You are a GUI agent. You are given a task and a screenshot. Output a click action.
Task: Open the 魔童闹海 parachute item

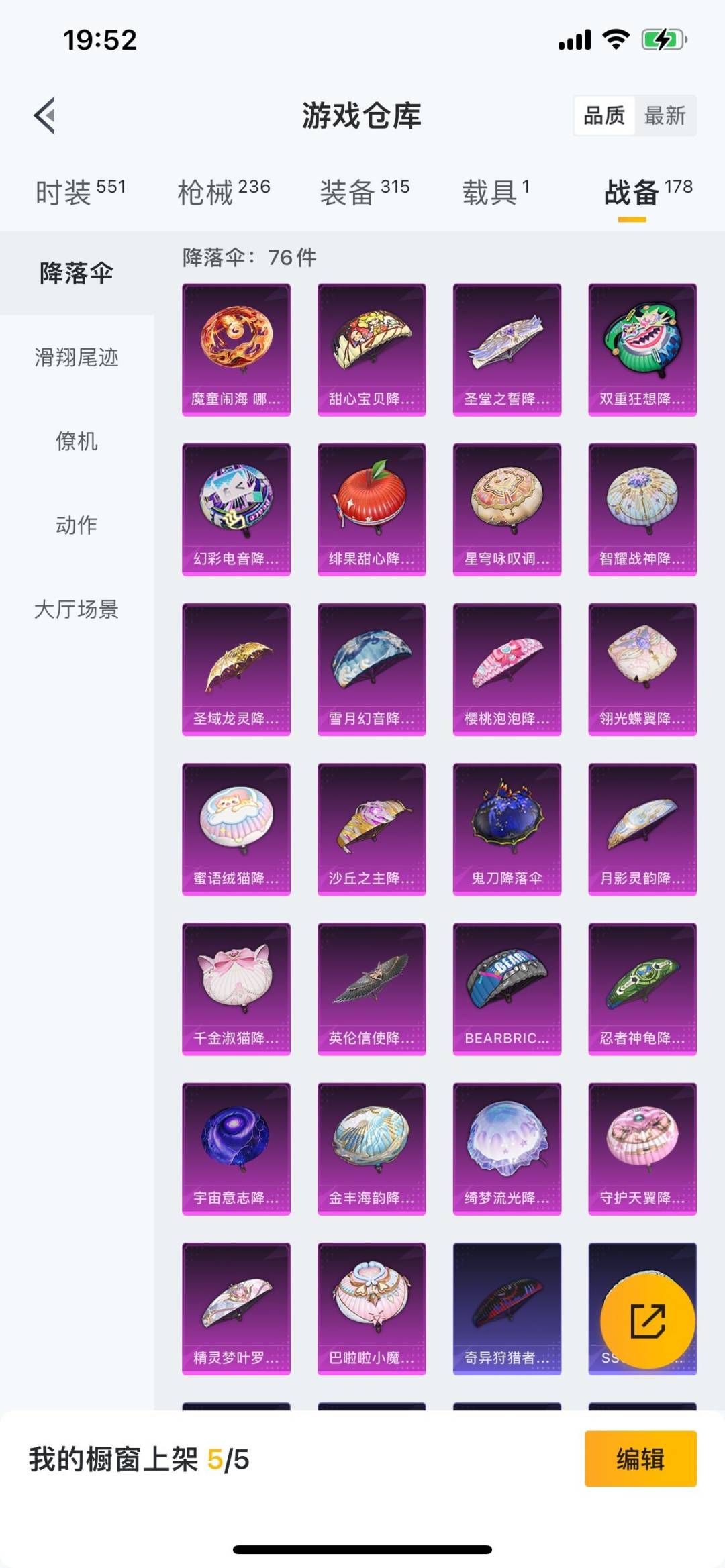click(x=236, y=349)
